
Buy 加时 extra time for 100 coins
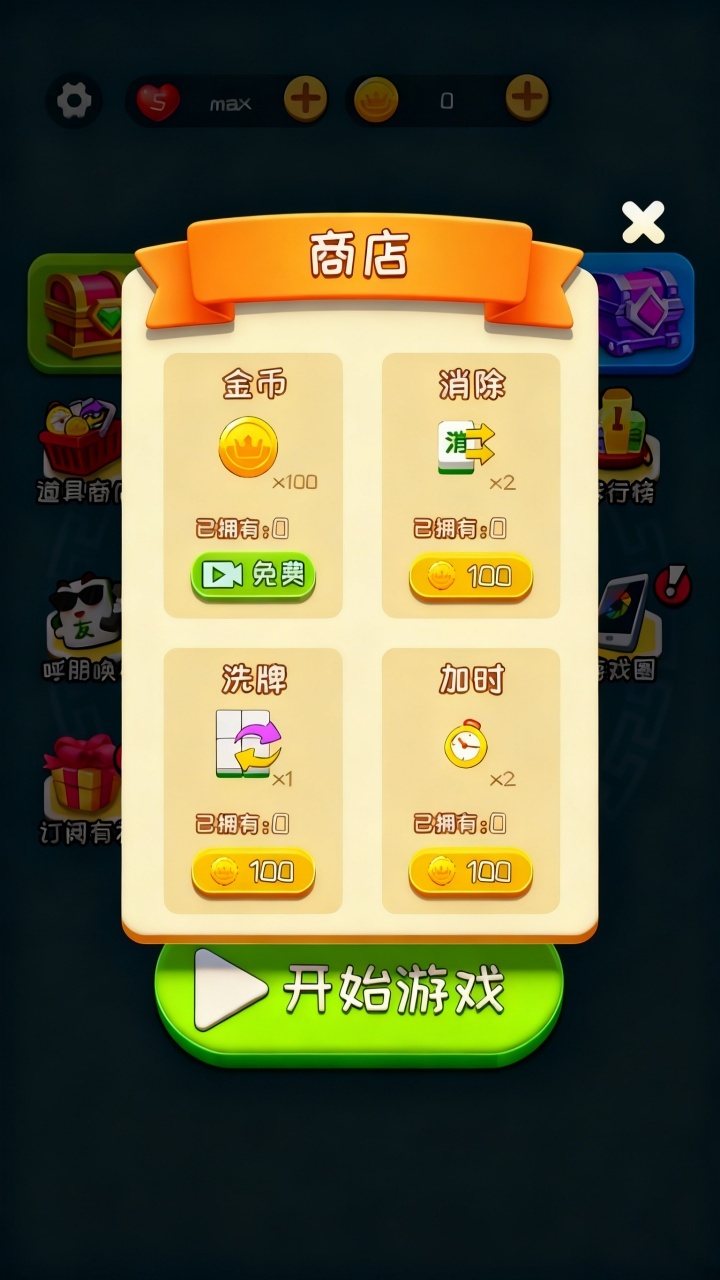click(470, 872)
